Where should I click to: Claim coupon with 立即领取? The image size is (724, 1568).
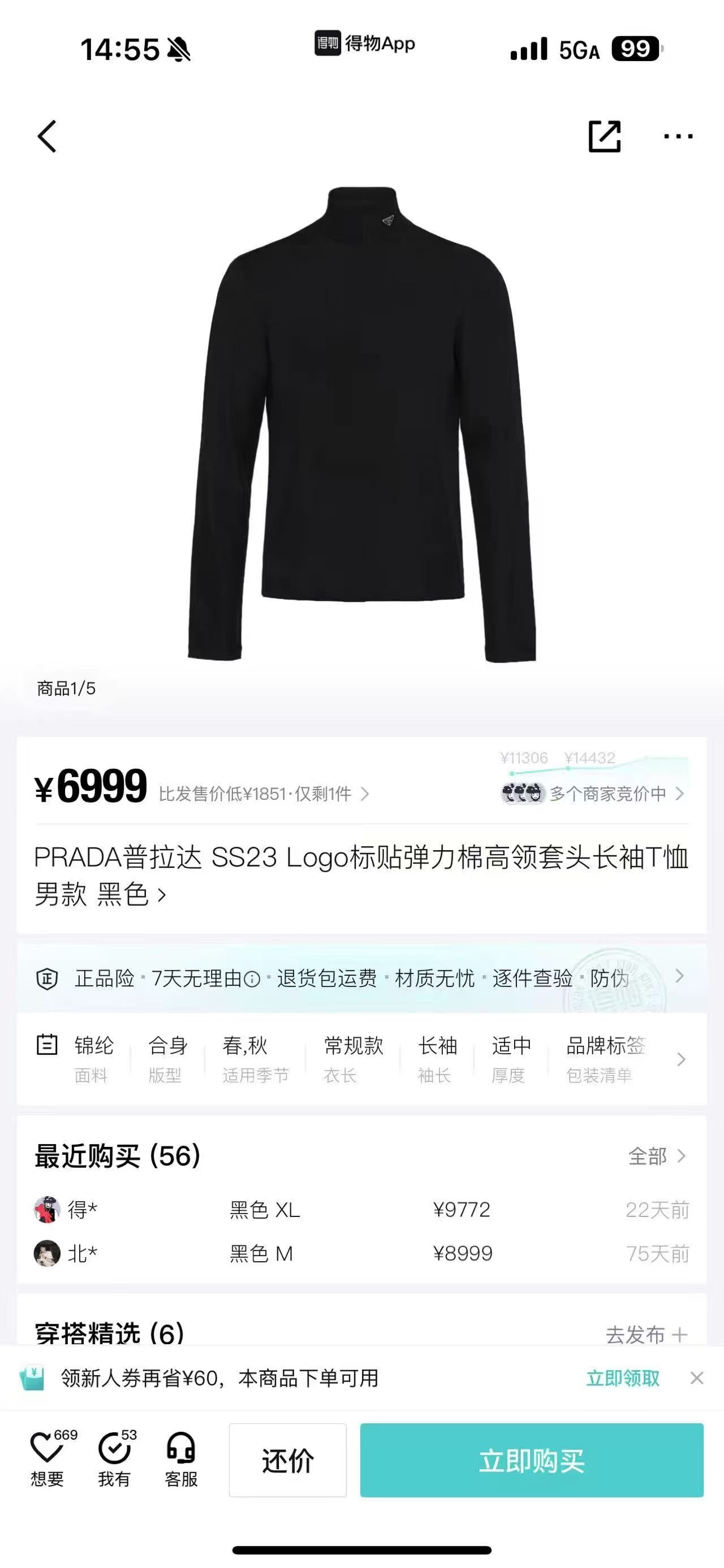point(622,1378)
